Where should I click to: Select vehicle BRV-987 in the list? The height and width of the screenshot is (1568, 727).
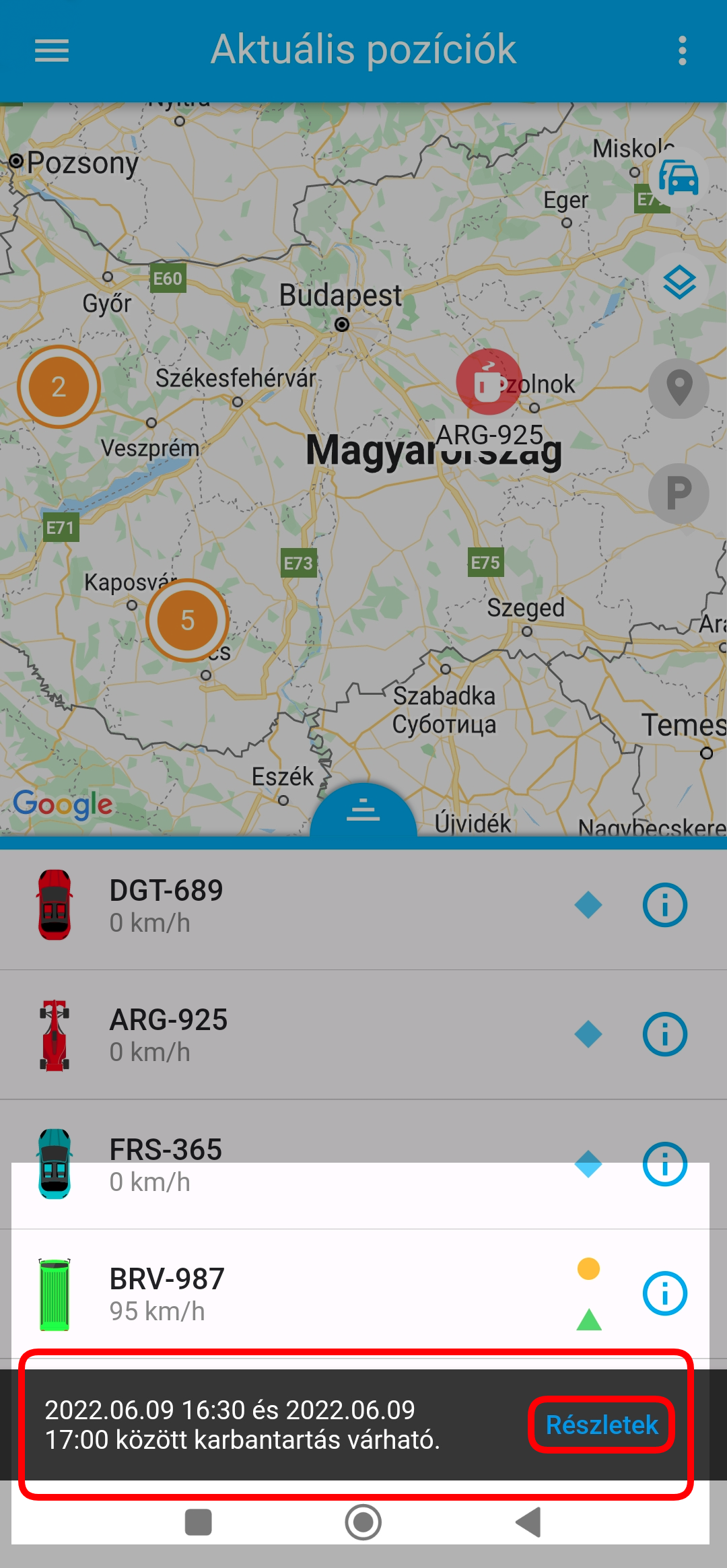tap(269, 1294)
